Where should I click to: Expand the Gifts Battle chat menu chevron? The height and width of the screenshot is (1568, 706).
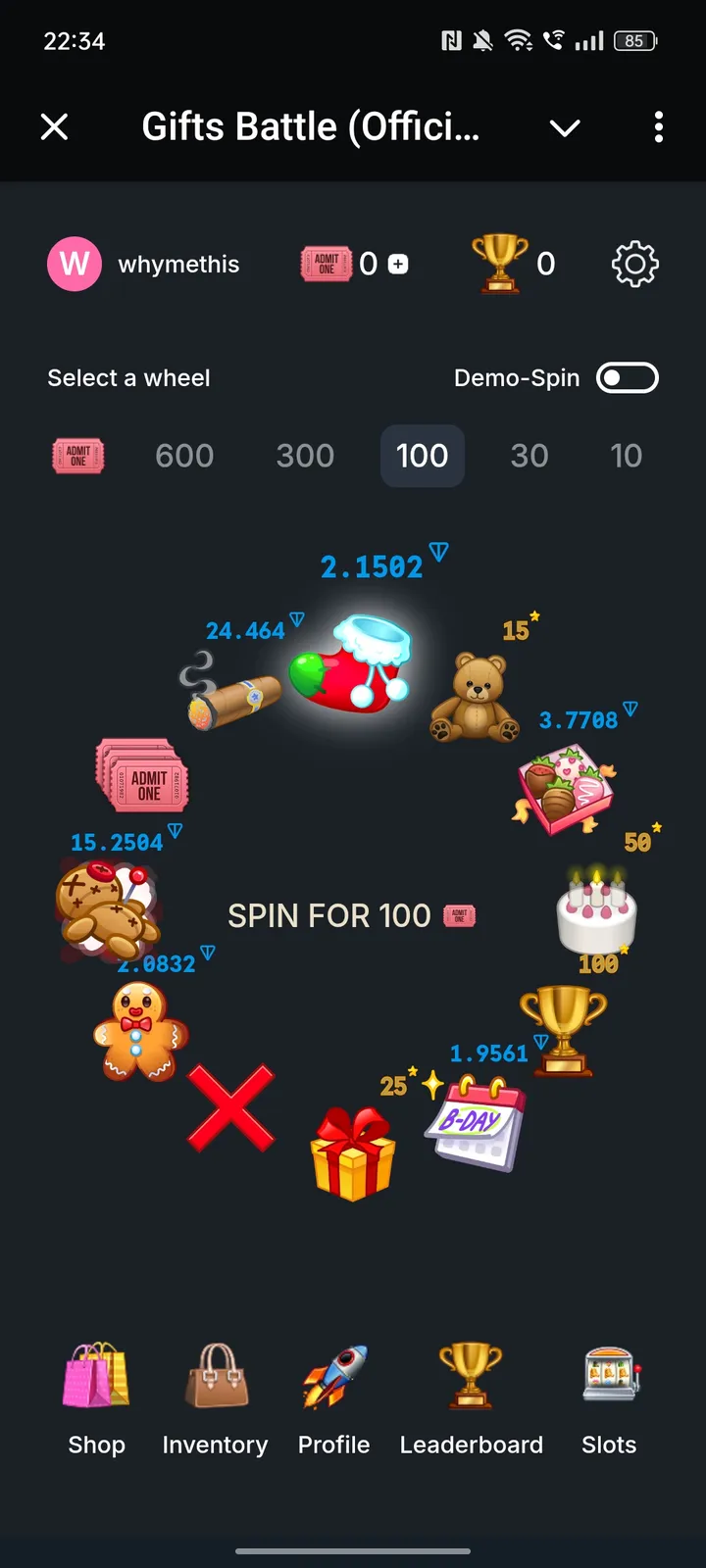pyautogui.click(x=565, y=127)
